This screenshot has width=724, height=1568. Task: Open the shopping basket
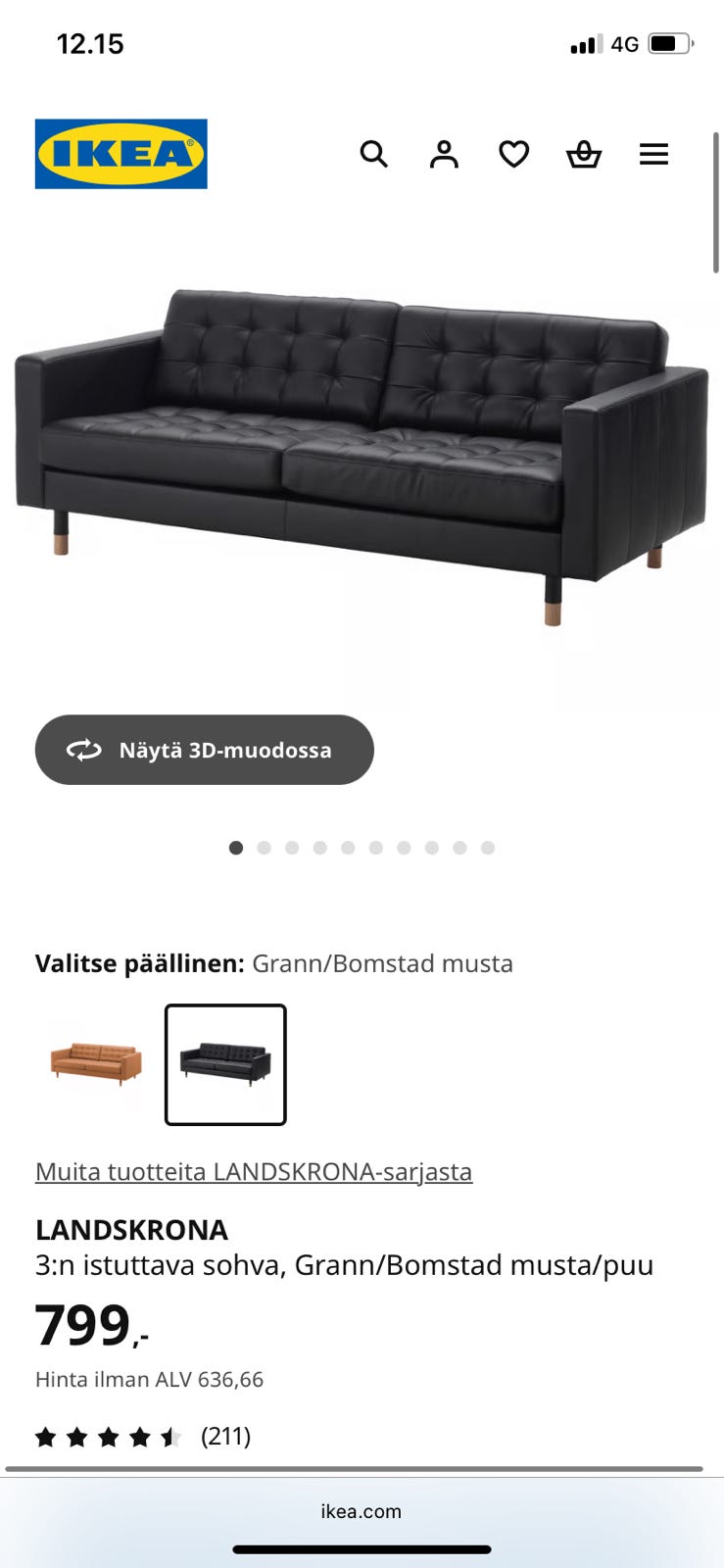tap(584, 154)
